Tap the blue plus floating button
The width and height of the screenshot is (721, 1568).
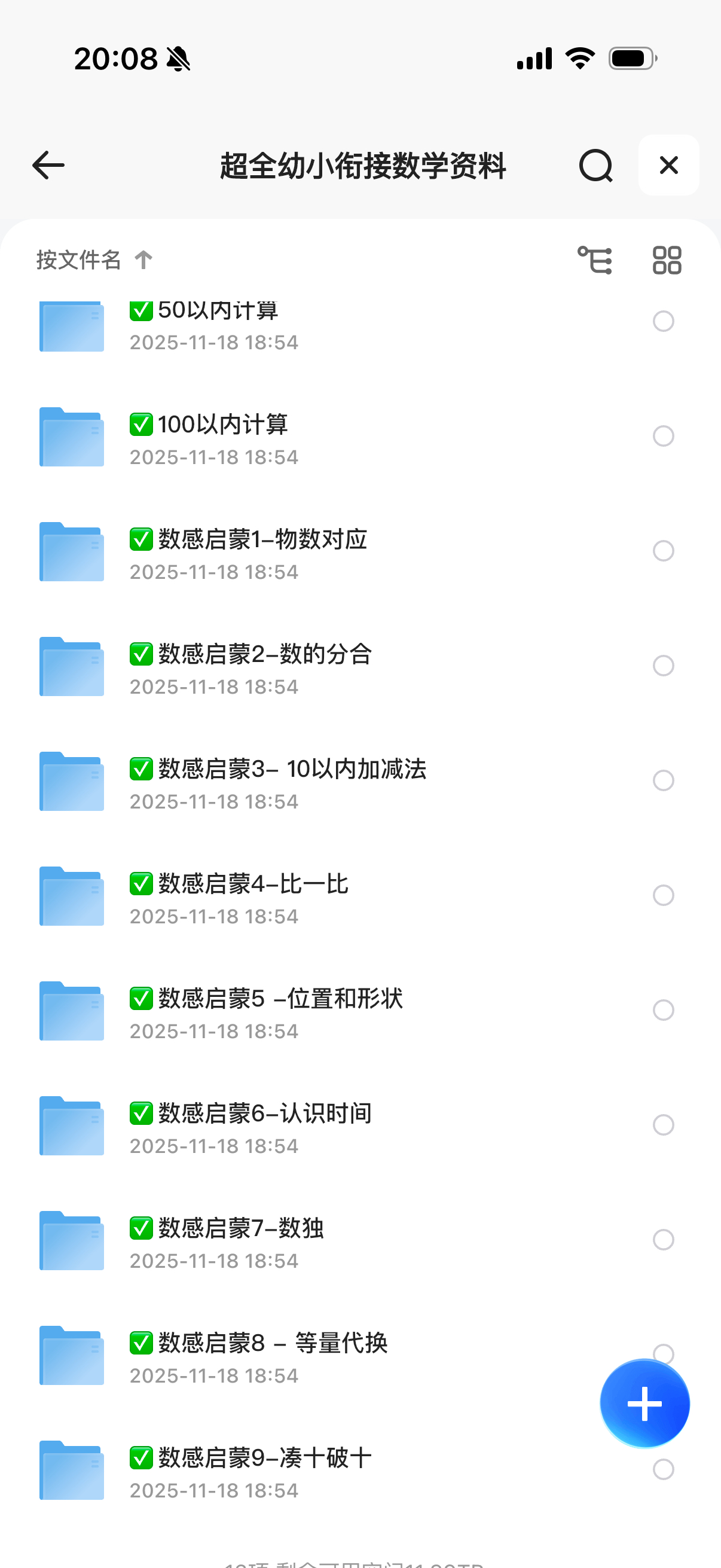(x=644, y=1403)
